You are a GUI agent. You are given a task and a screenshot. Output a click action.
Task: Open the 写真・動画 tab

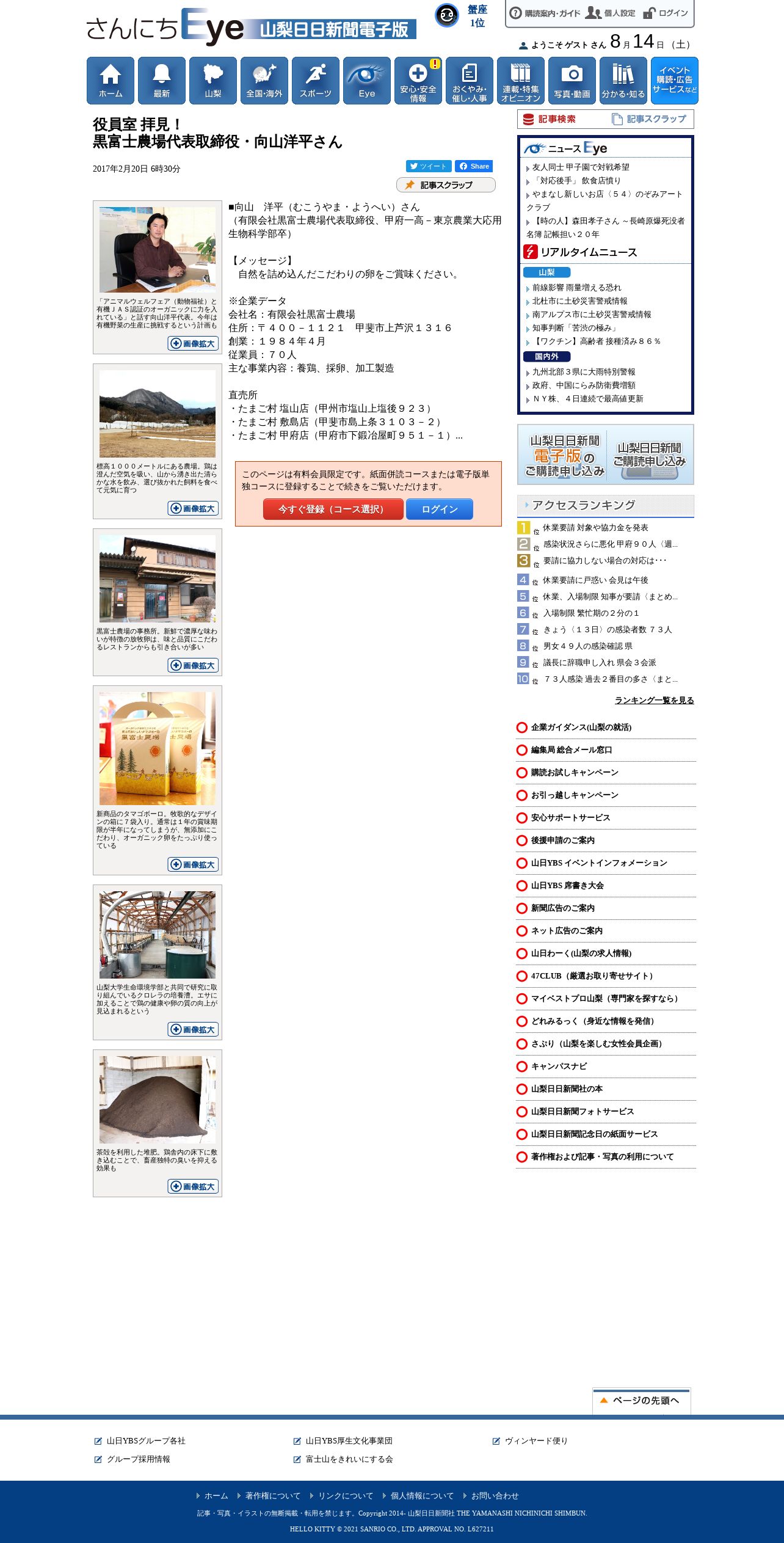572,81
